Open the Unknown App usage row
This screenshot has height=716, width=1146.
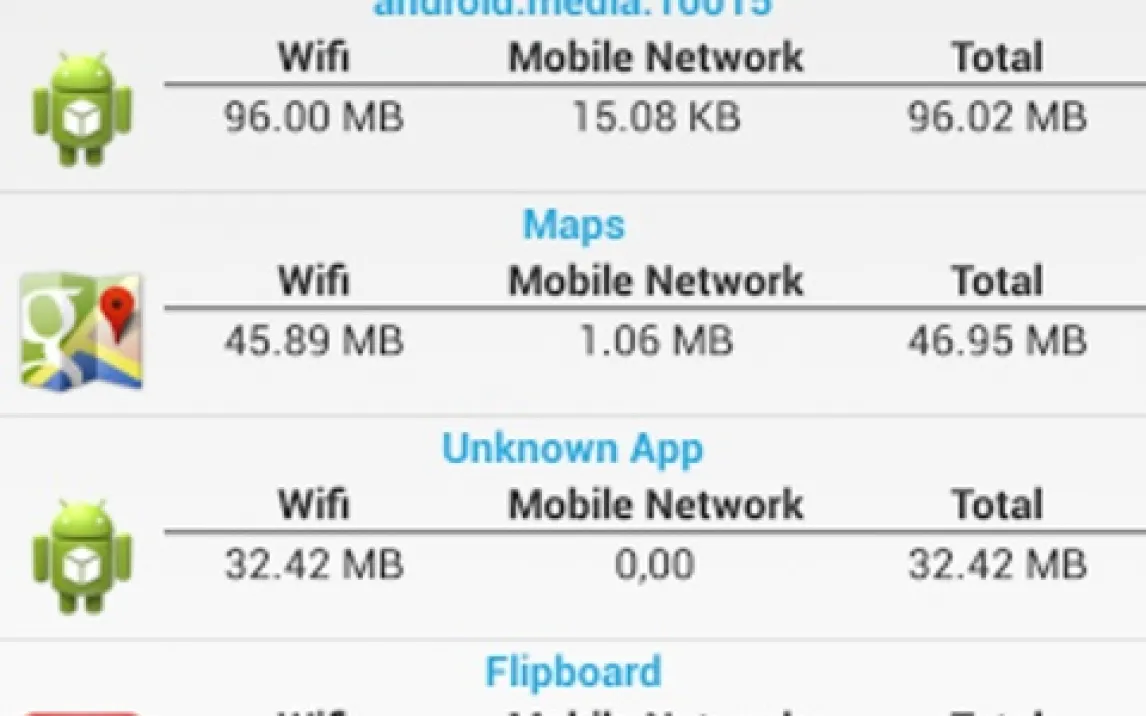[x=573, y=449]
